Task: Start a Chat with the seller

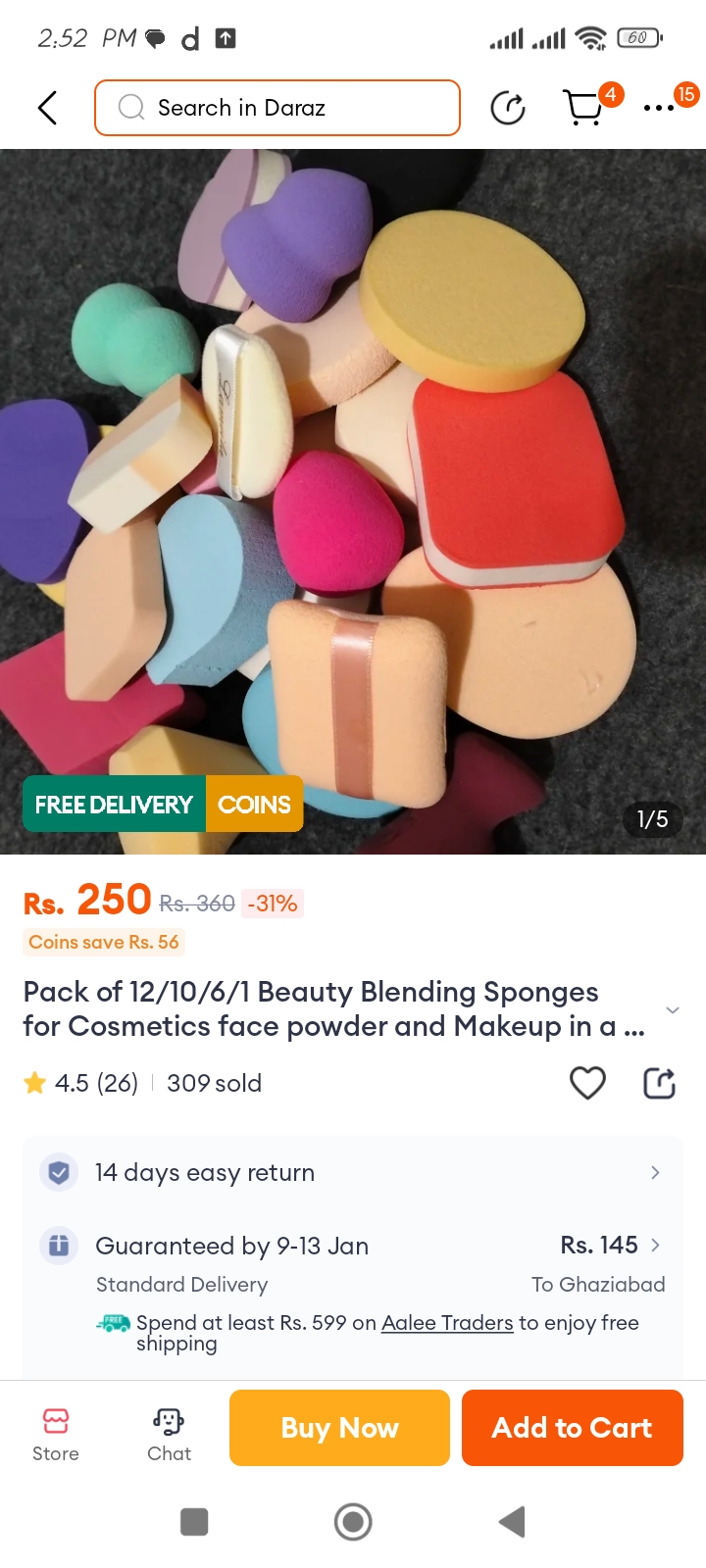Action: pyautogui.click(x=169, y=1435)
